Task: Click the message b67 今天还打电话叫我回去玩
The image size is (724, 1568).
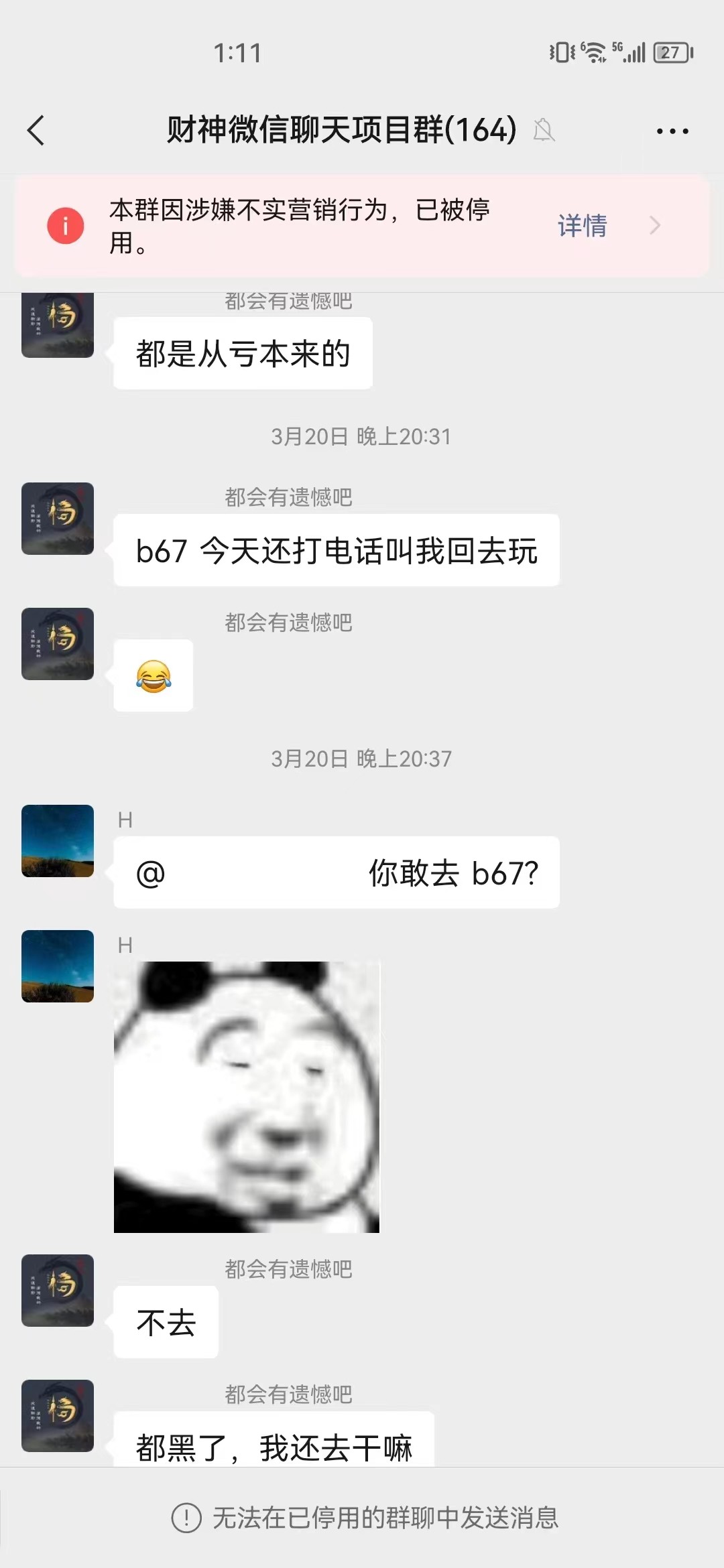Action: tap(335, 548)
